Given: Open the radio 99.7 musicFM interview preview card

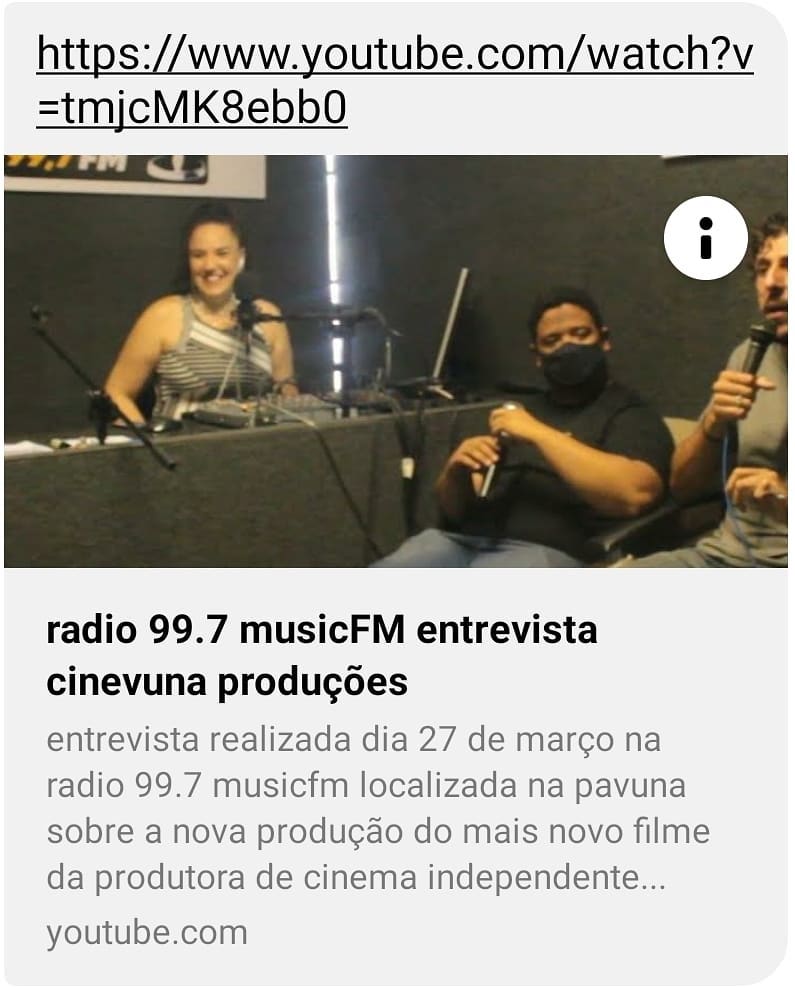Looking at the screenshot, I should point(322,657).
